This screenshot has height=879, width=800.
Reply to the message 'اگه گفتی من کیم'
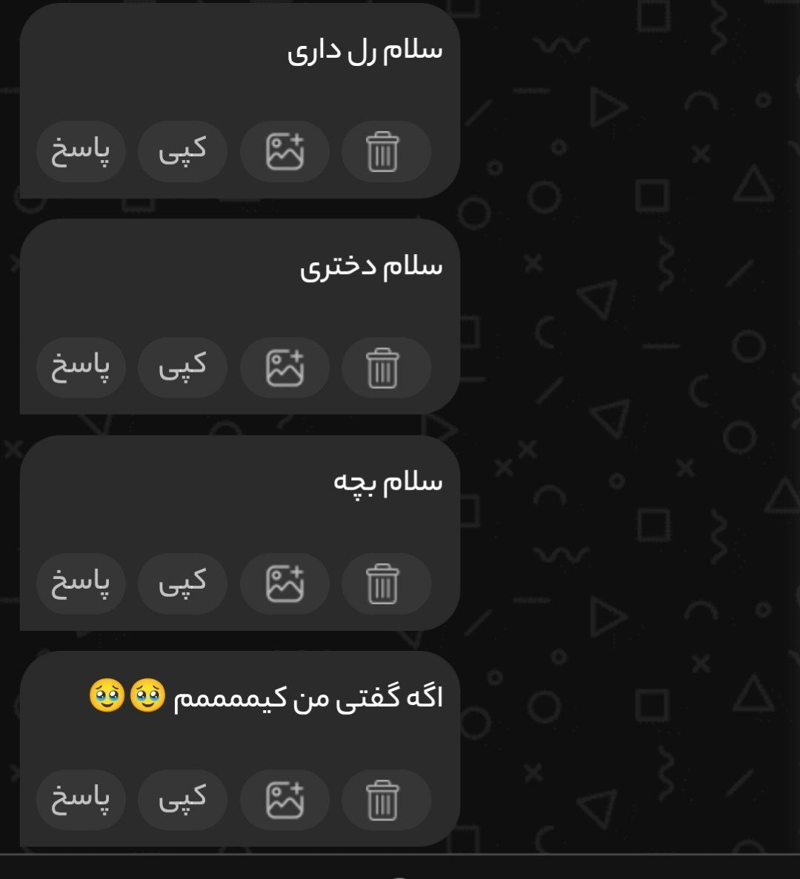click(x=81, y=800)
